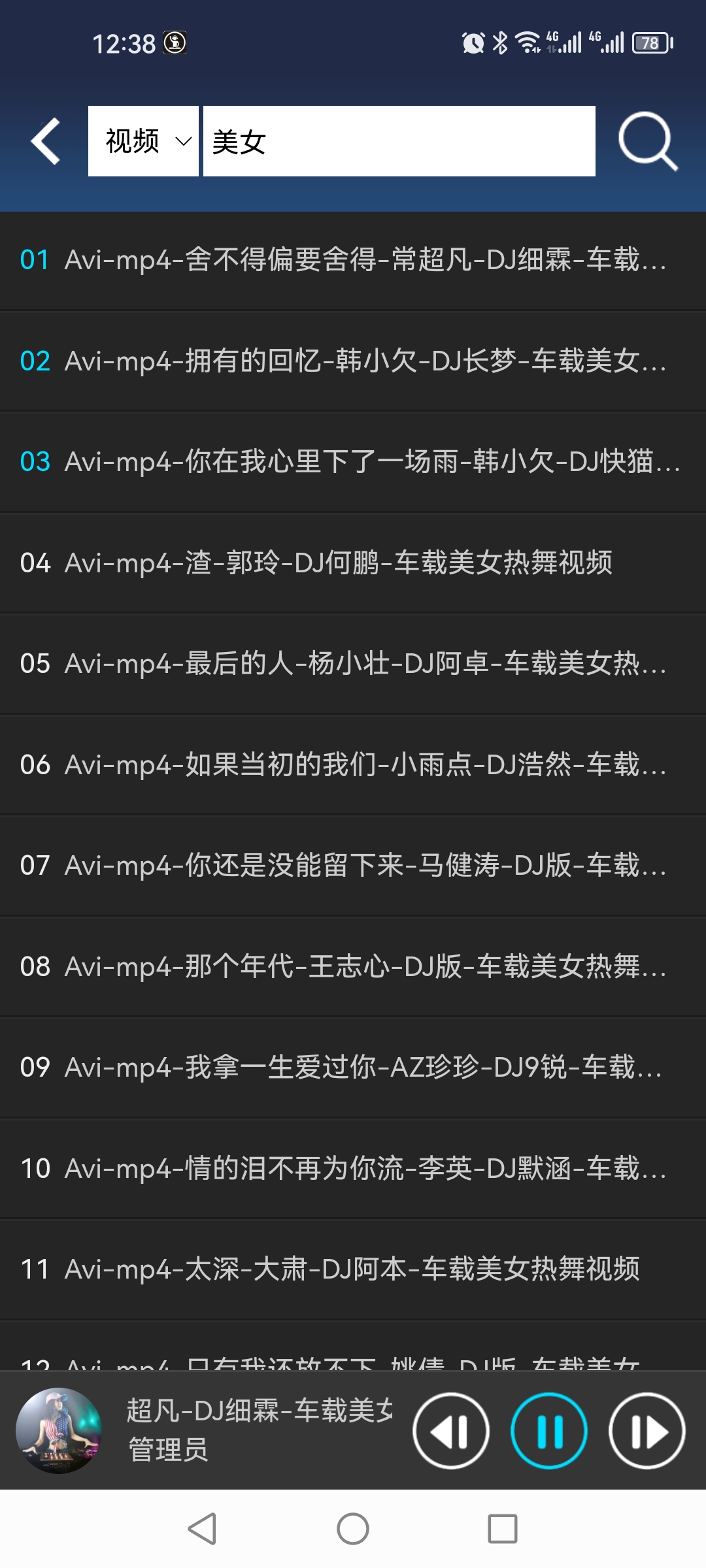Expand the 视频 category dropdown
706x1568 pixels.
pos(143,141)
